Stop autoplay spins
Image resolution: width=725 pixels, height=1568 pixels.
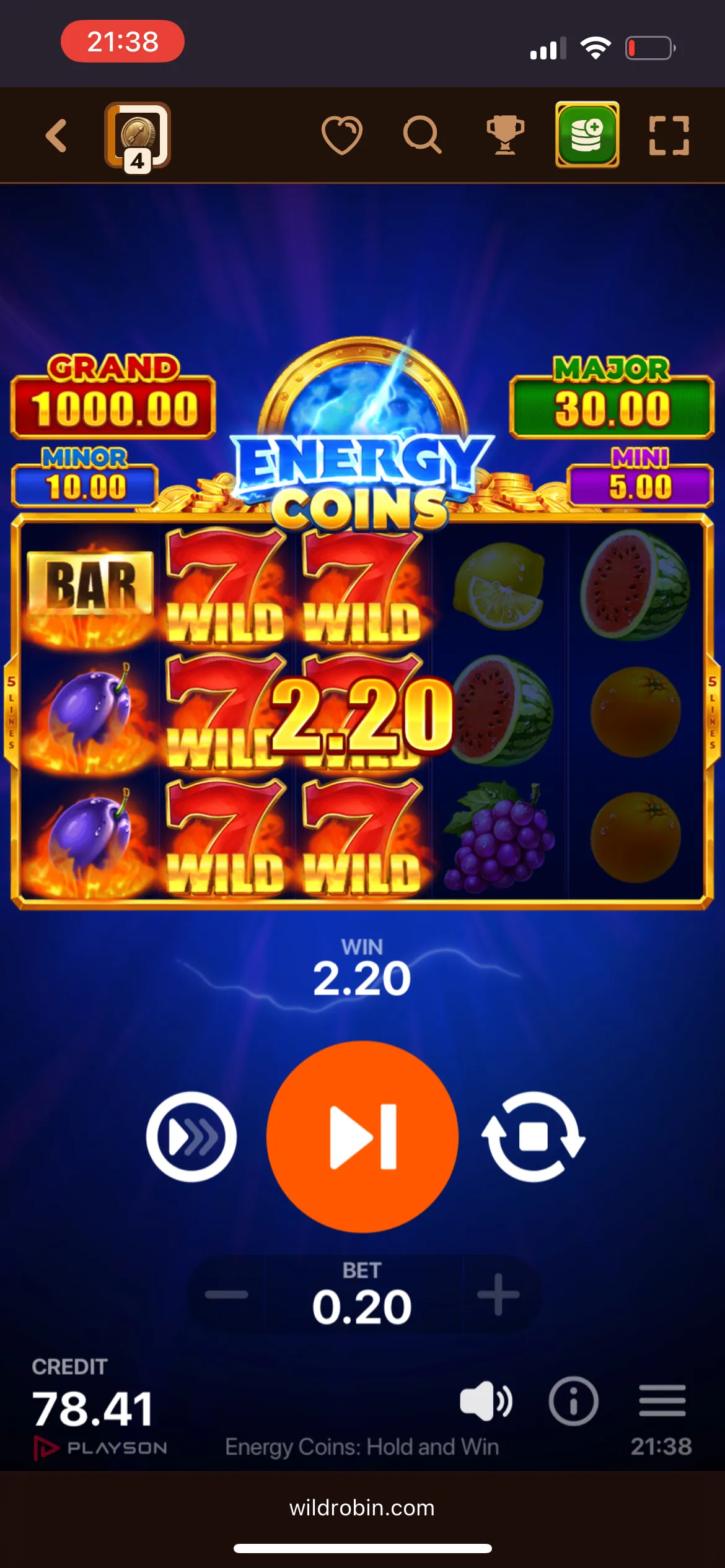tap(534, 1136)
